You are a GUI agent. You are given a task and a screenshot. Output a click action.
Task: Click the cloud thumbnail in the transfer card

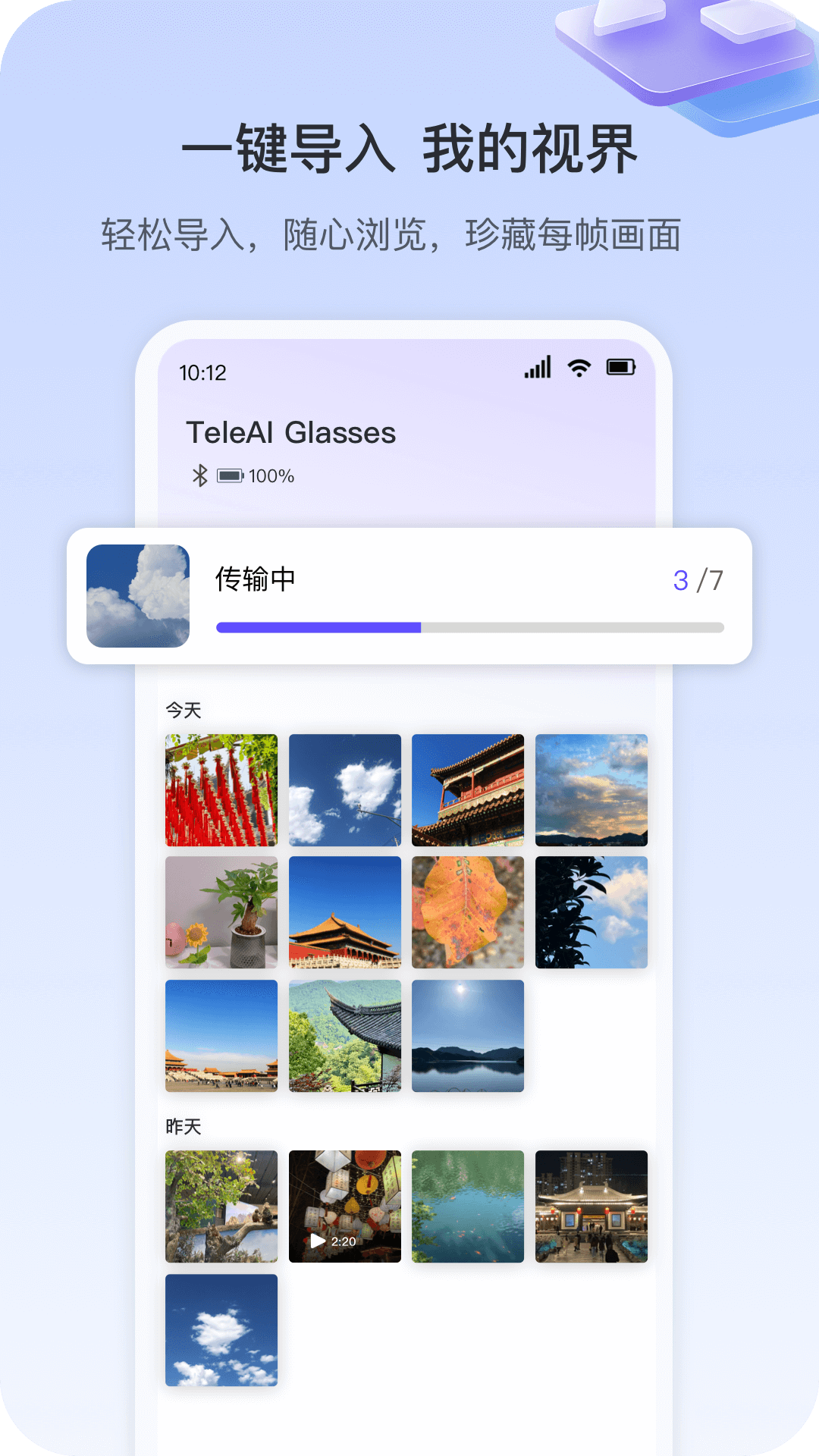[138, 596]
